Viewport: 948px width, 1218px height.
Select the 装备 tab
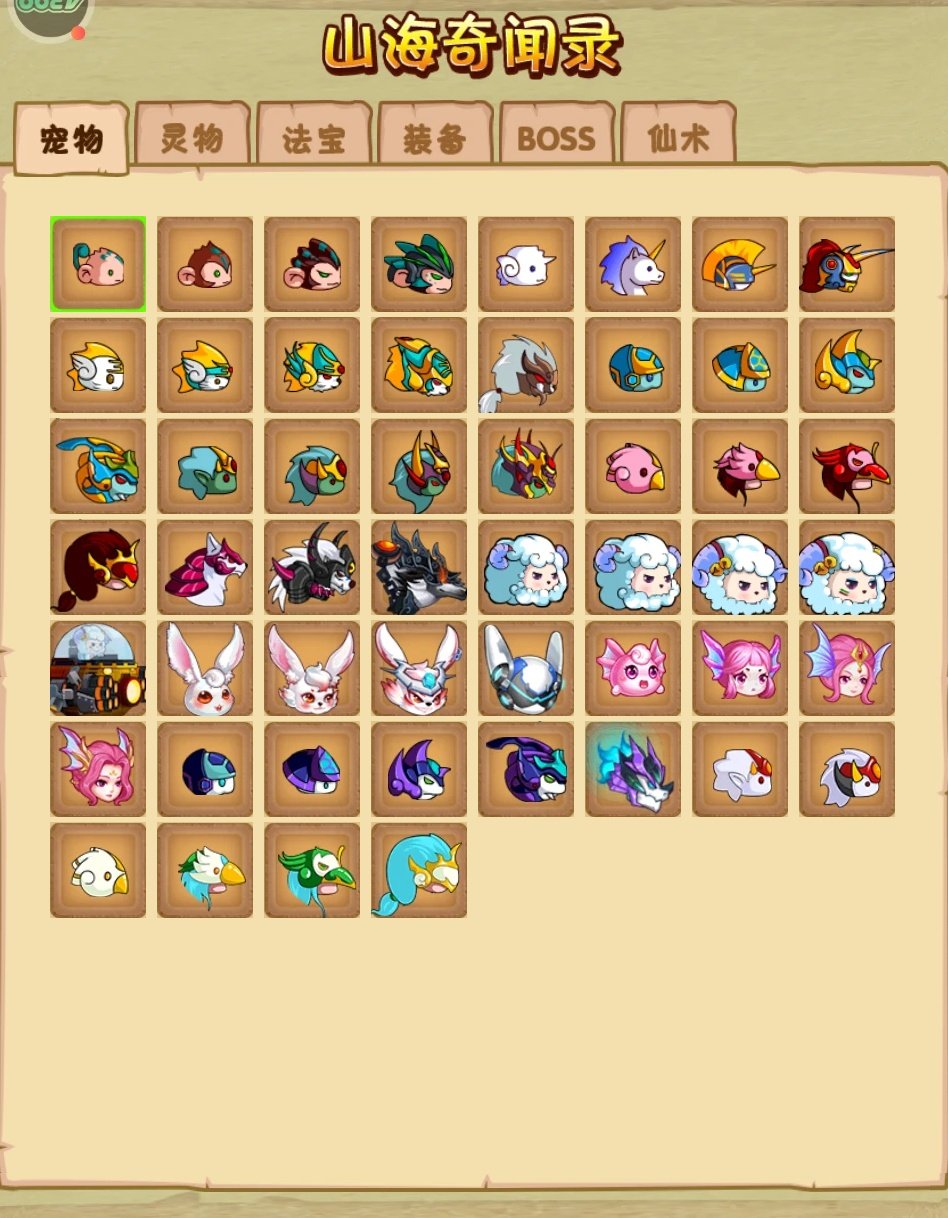(x=435, y=139)
